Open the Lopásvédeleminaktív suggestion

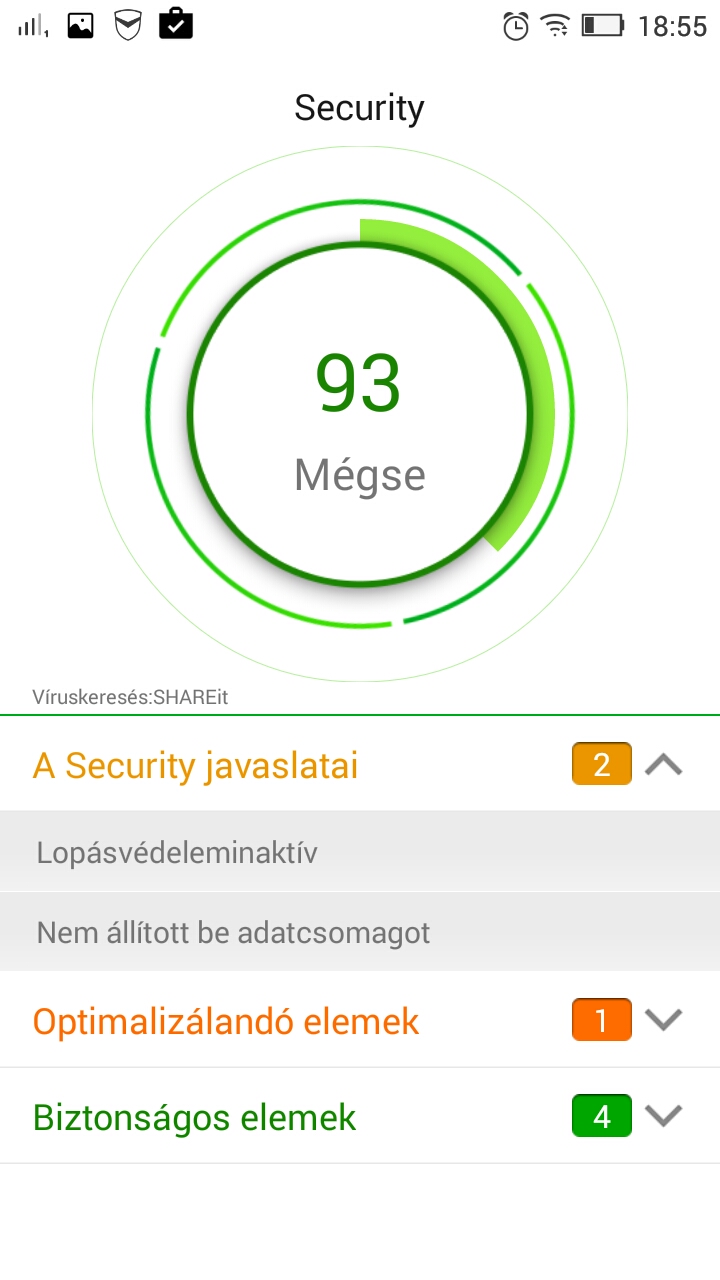point(360,852)
